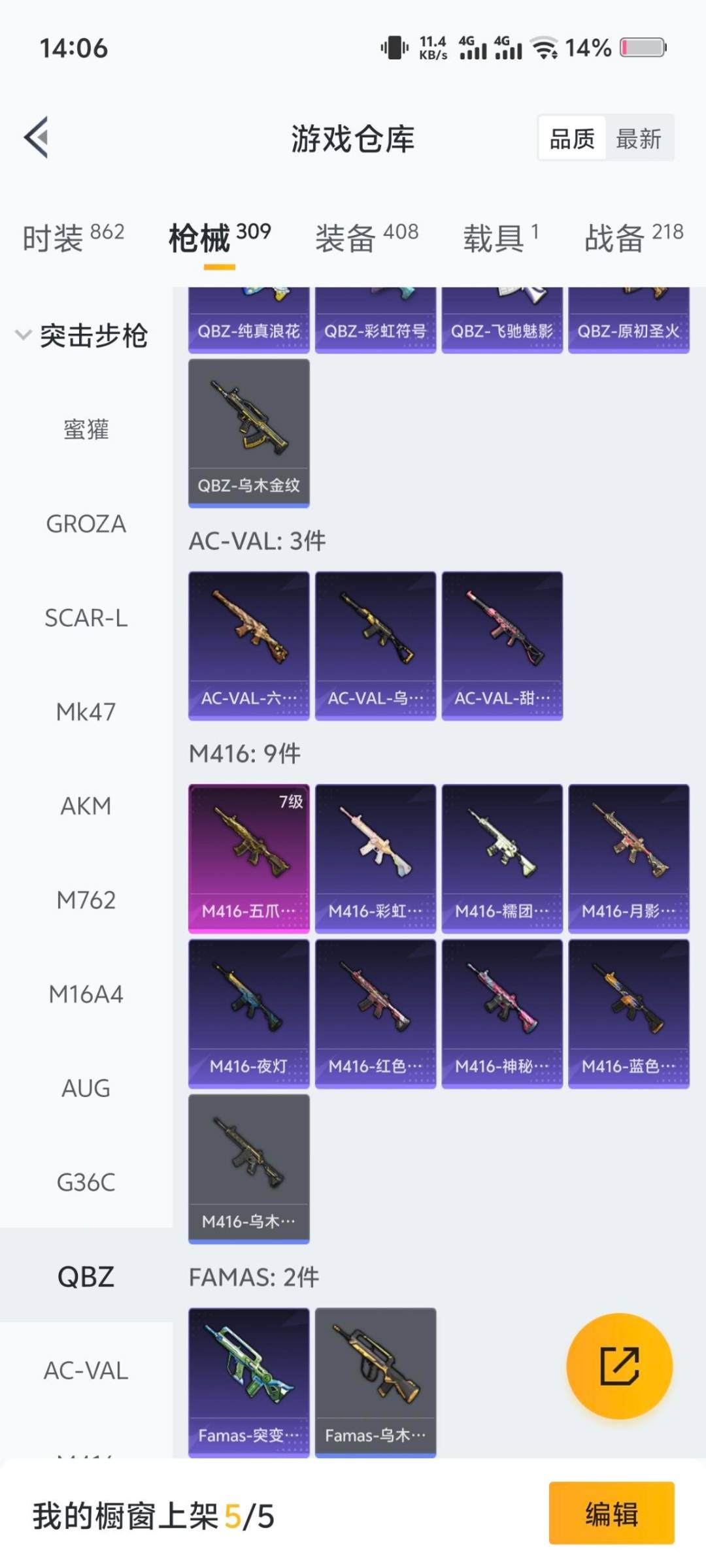Select the 品质 sort option
706x1568 pixels.
(572, 139)
